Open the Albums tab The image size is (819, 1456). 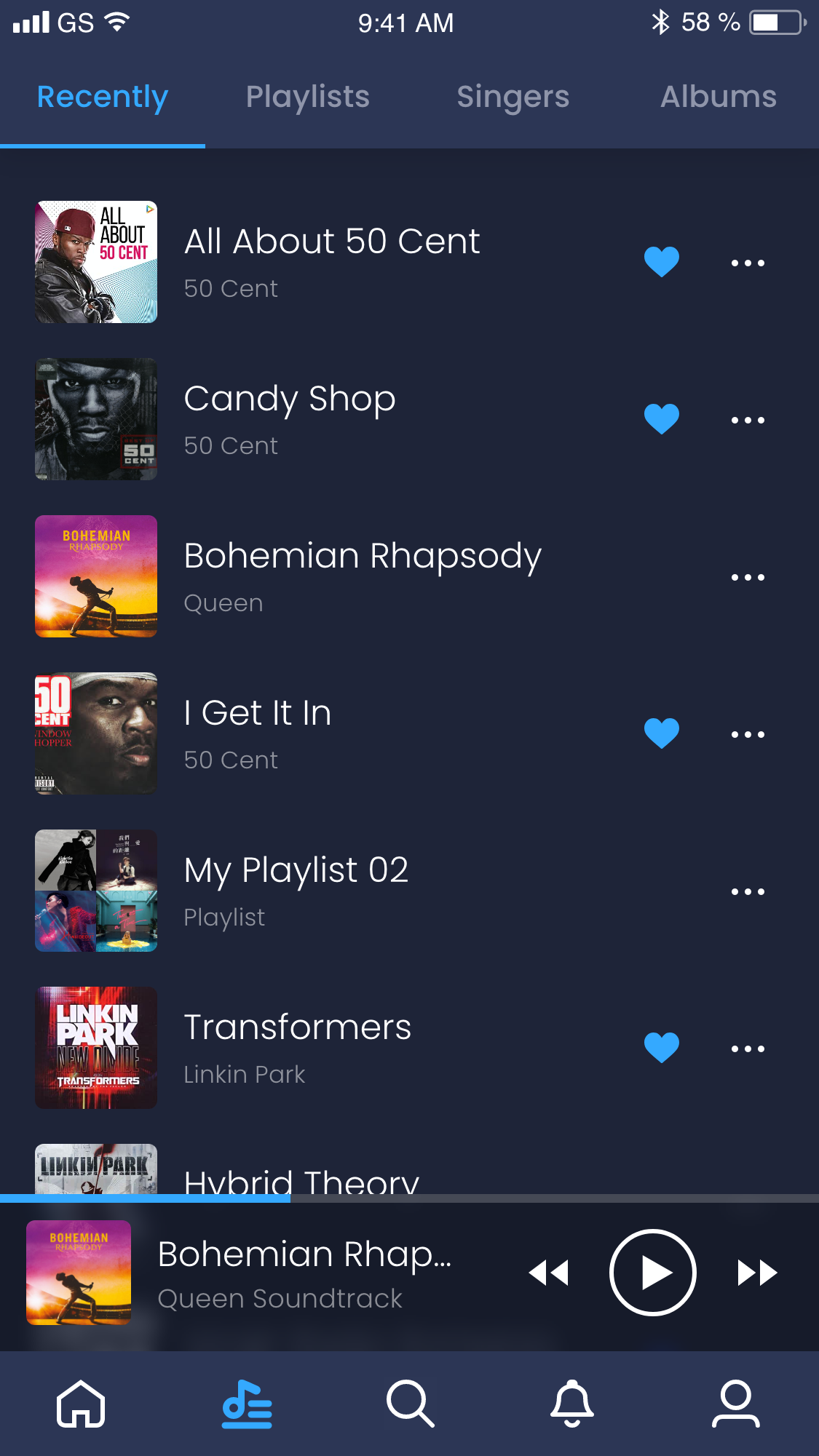click(x=718, y=97)
